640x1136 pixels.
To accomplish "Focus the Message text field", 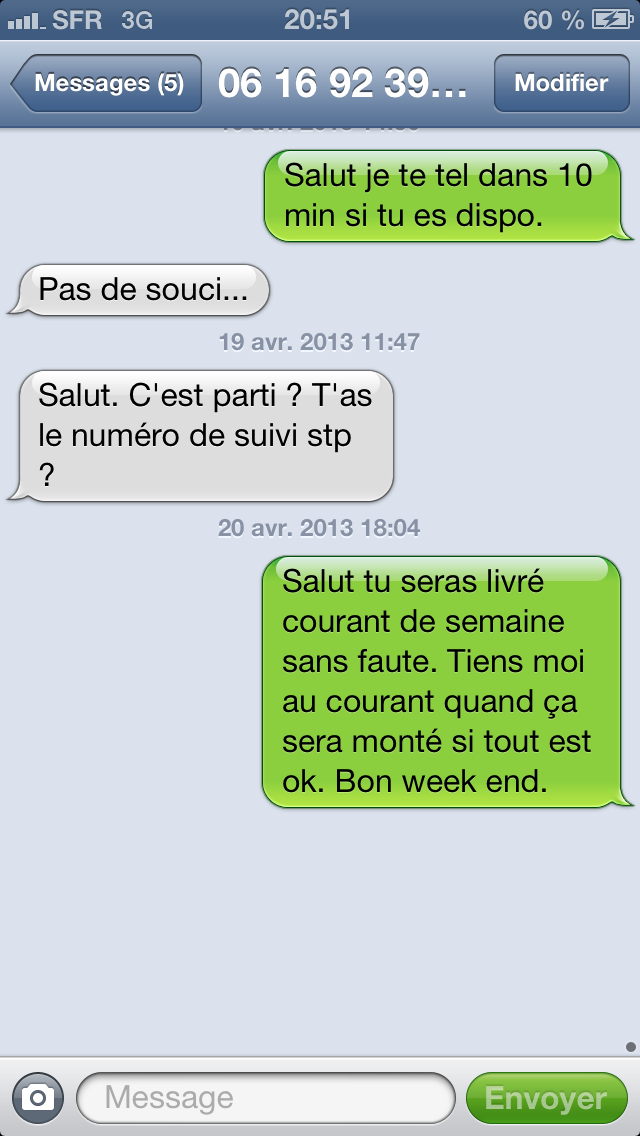I will click(265, 1098).
